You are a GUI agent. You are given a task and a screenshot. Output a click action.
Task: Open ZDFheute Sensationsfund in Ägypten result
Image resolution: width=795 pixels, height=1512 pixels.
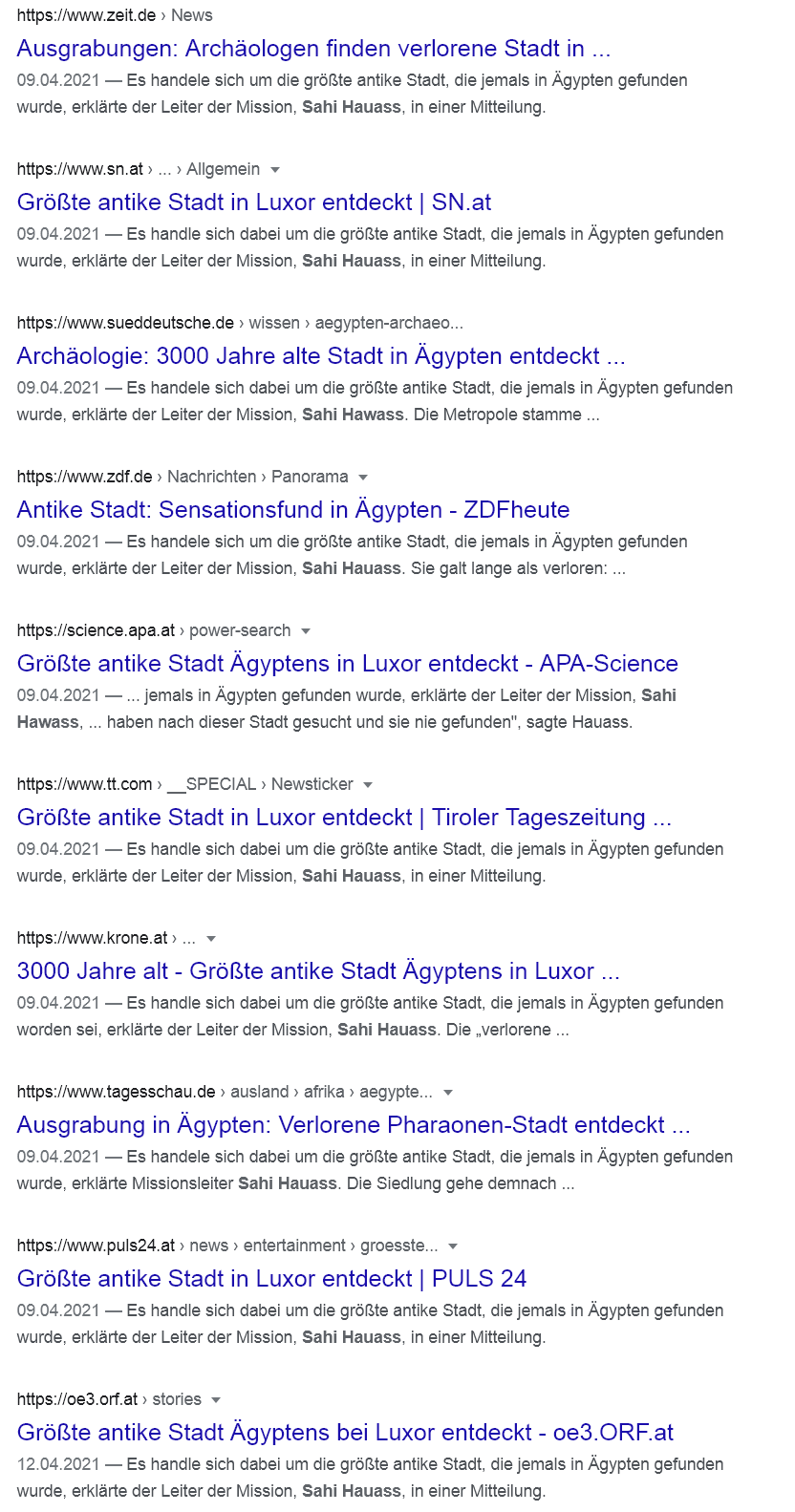click(293, 510)
